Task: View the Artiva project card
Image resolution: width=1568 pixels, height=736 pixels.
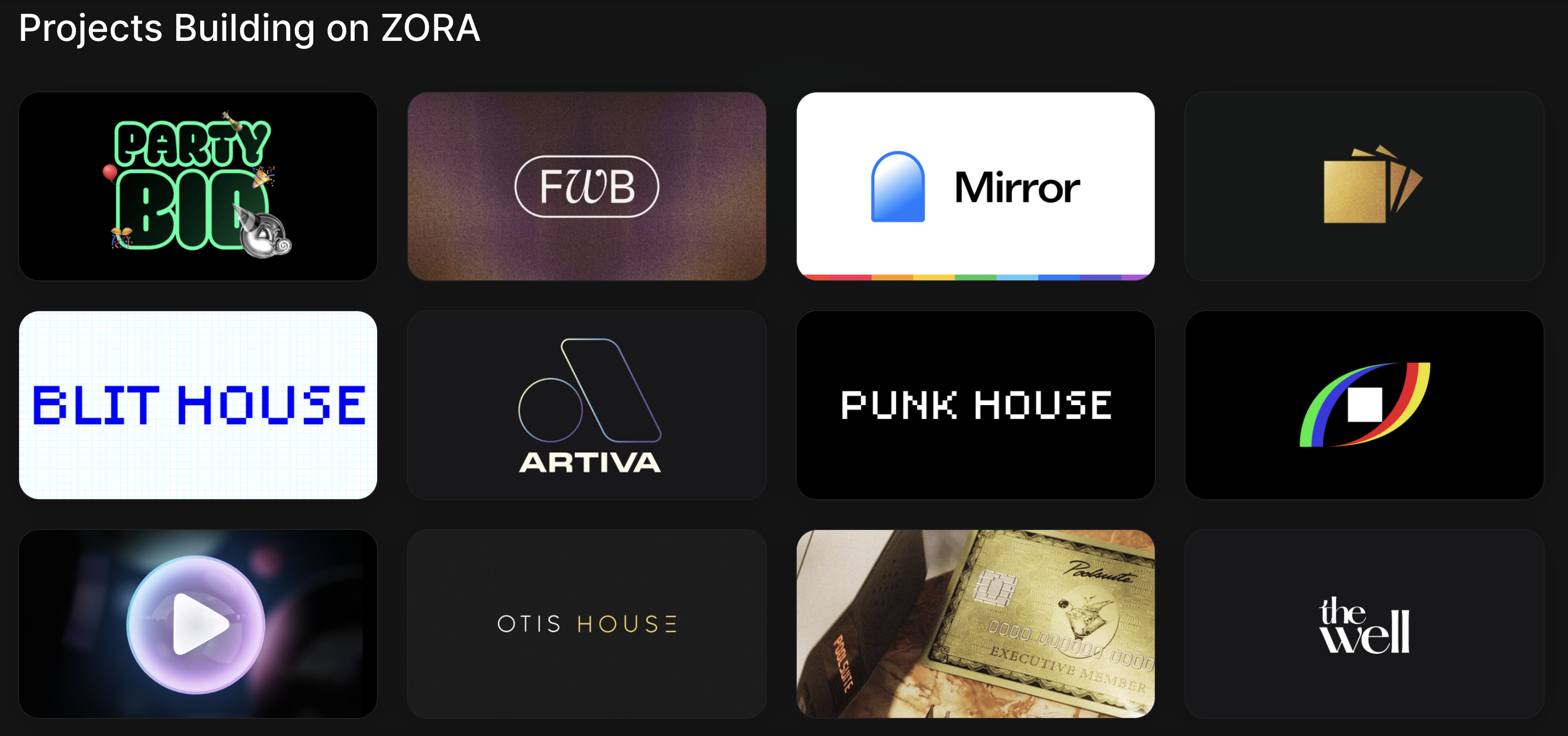Action: tap(586, 405)
